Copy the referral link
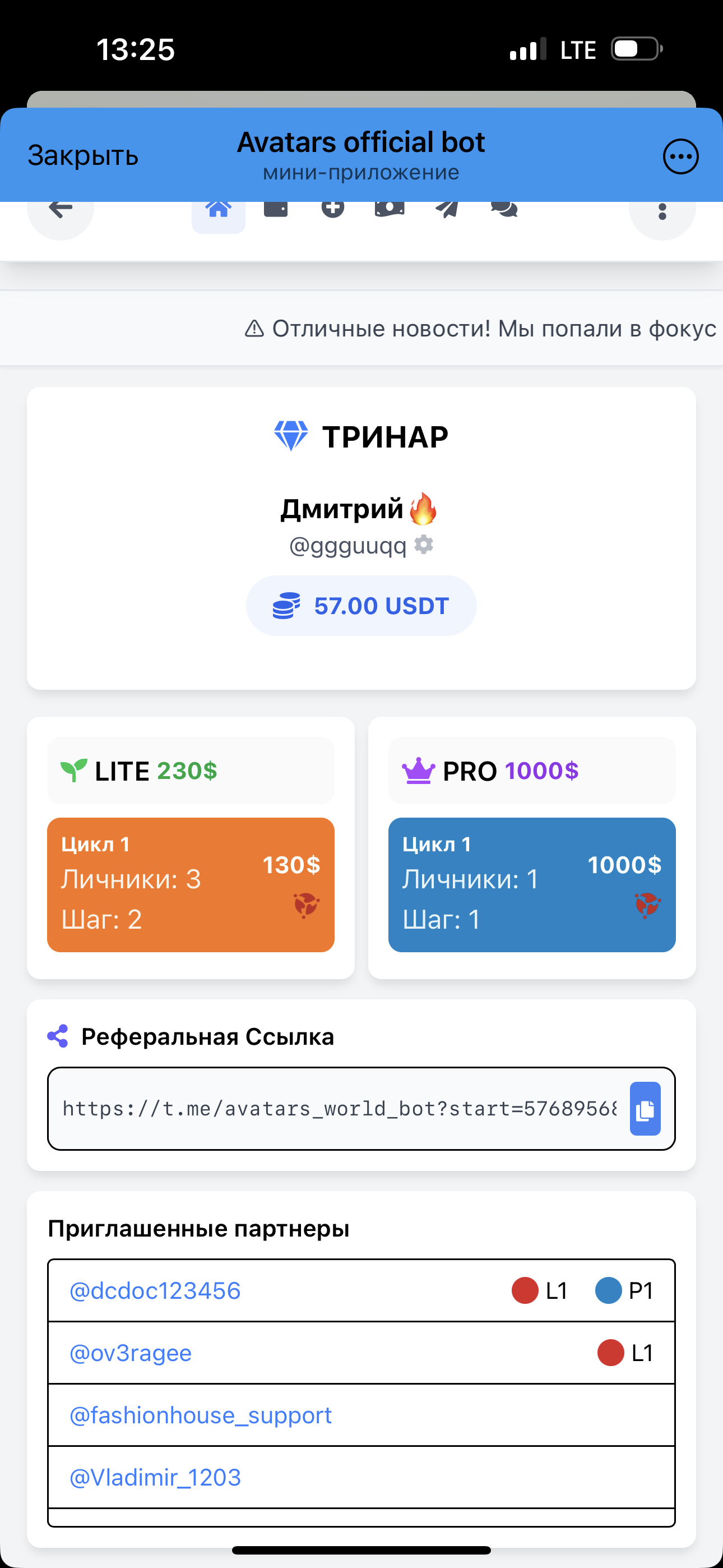 click(x=645, y=1109)
